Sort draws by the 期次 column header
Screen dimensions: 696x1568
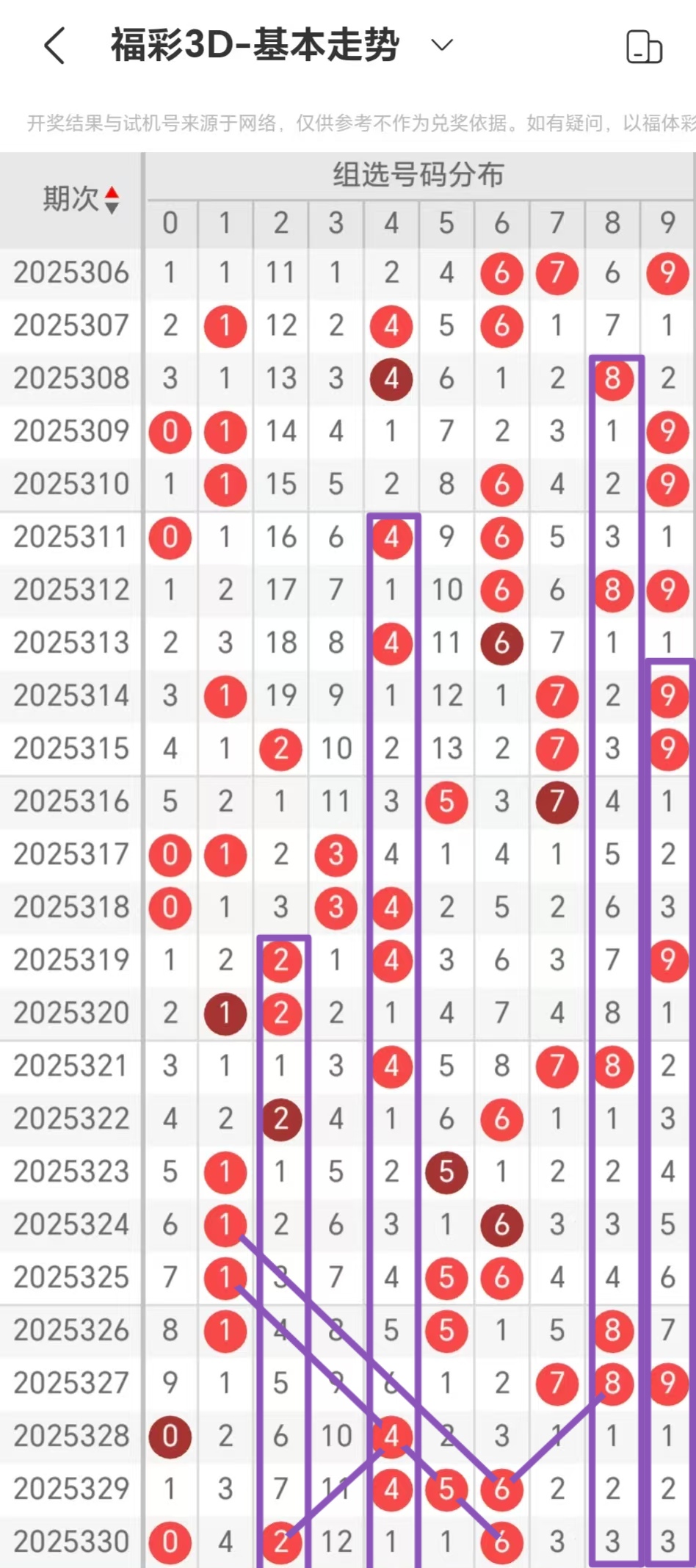[x=79, y=199]
